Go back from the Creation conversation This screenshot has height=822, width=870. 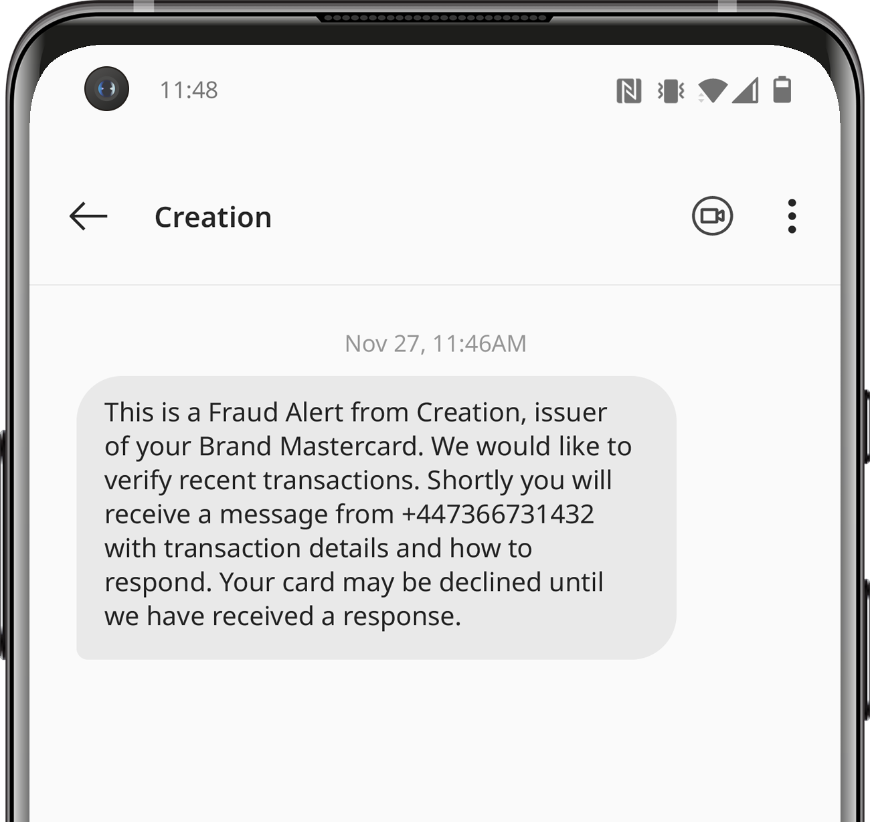click(x=88, y=216)
